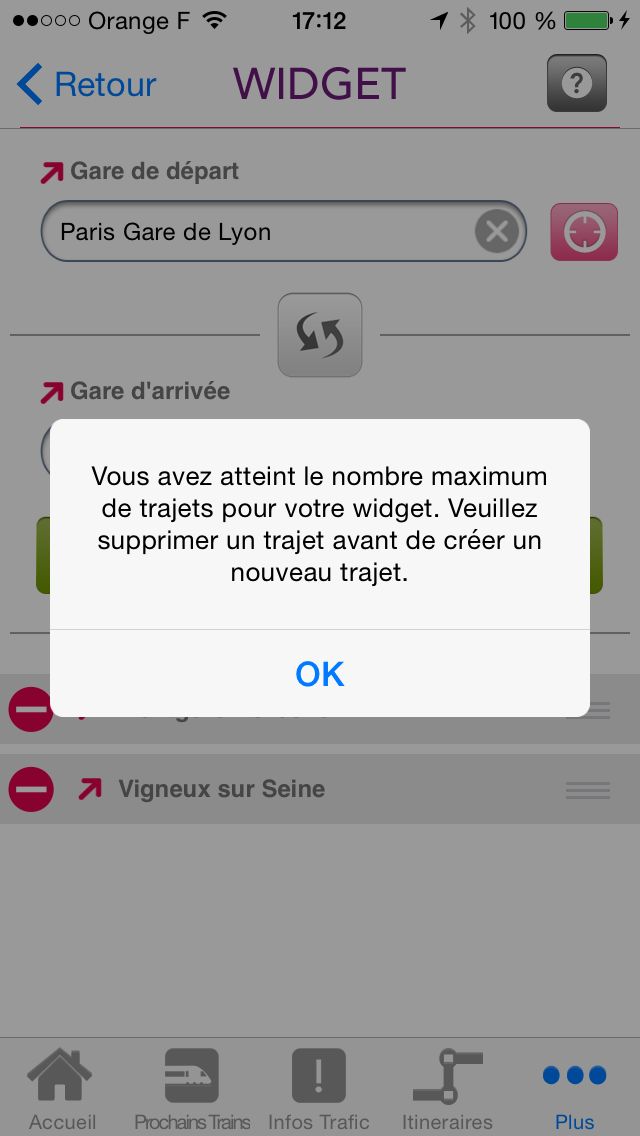The width and height of the screenshot is (640, 1136).
Task: Open the help question mark
Action: (577, 83)
